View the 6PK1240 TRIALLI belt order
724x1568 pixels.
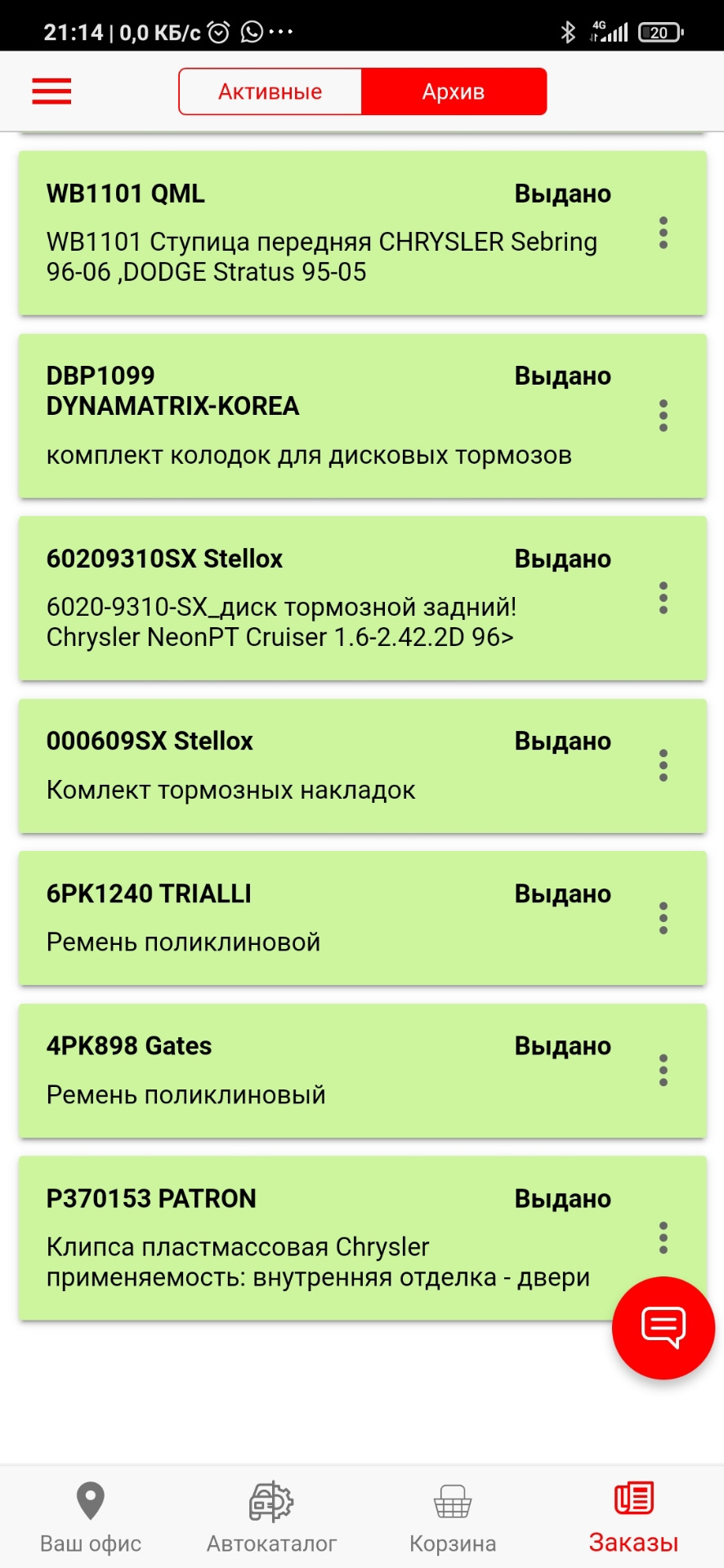(x=327, y=919)
